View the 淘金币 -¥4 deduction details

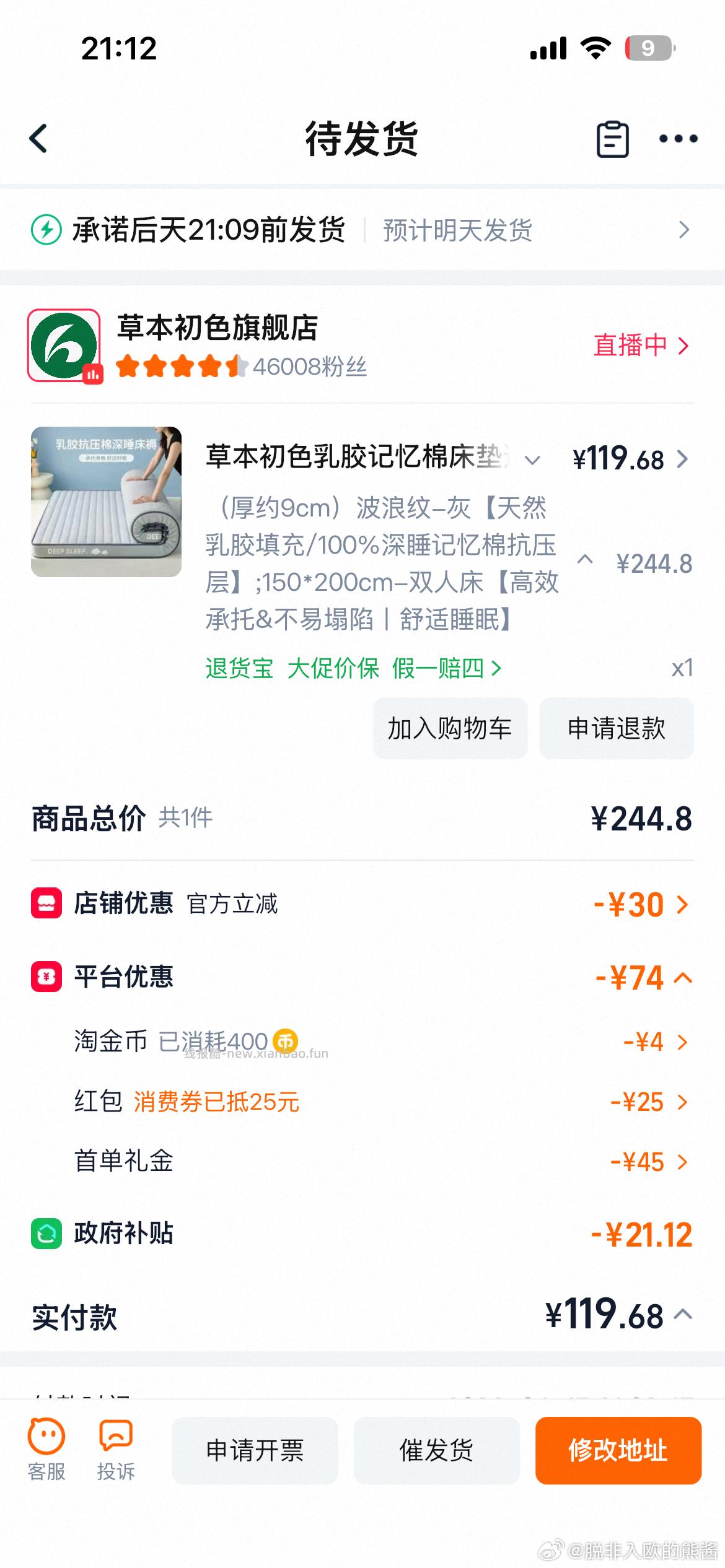(655, 1042)
